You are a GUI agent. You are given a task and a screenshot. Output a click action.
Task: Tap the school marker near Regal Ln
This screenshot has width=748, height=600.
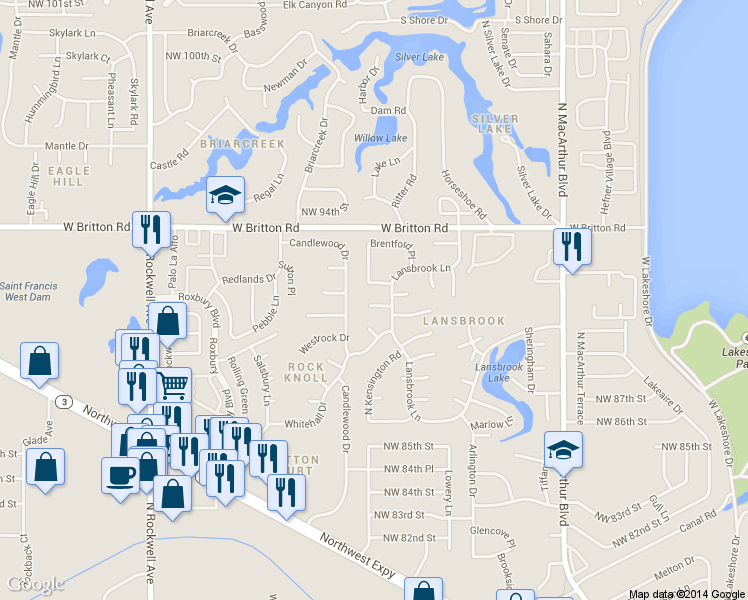(x=225, y=198)
